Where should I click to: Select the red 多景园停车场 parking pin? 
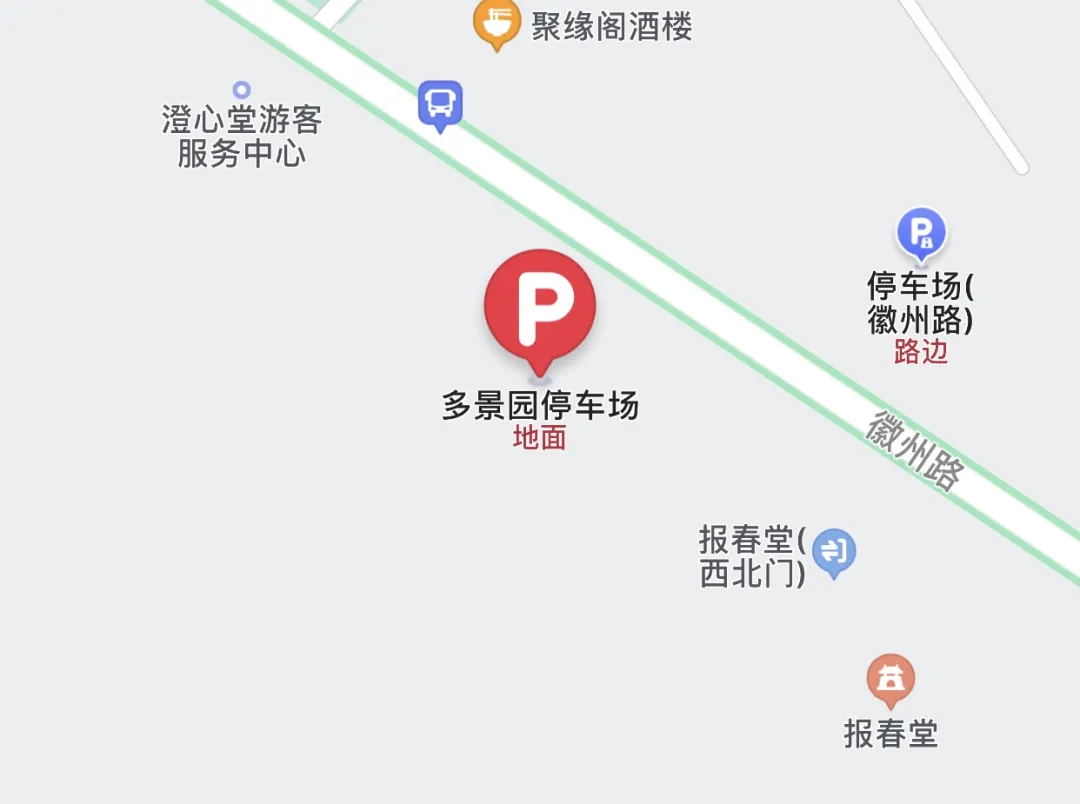pyautogui.click(x=540, y=307)
